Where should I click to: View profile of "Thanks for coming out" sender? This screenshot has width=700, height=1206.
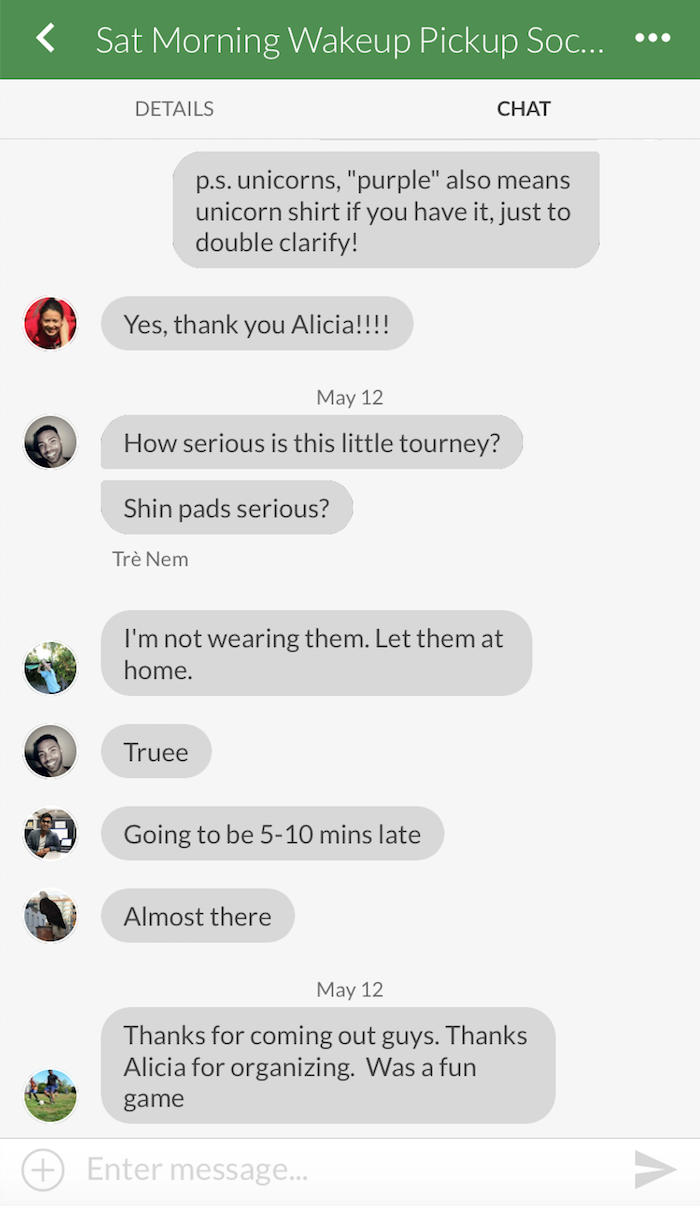pos(50,1095)
